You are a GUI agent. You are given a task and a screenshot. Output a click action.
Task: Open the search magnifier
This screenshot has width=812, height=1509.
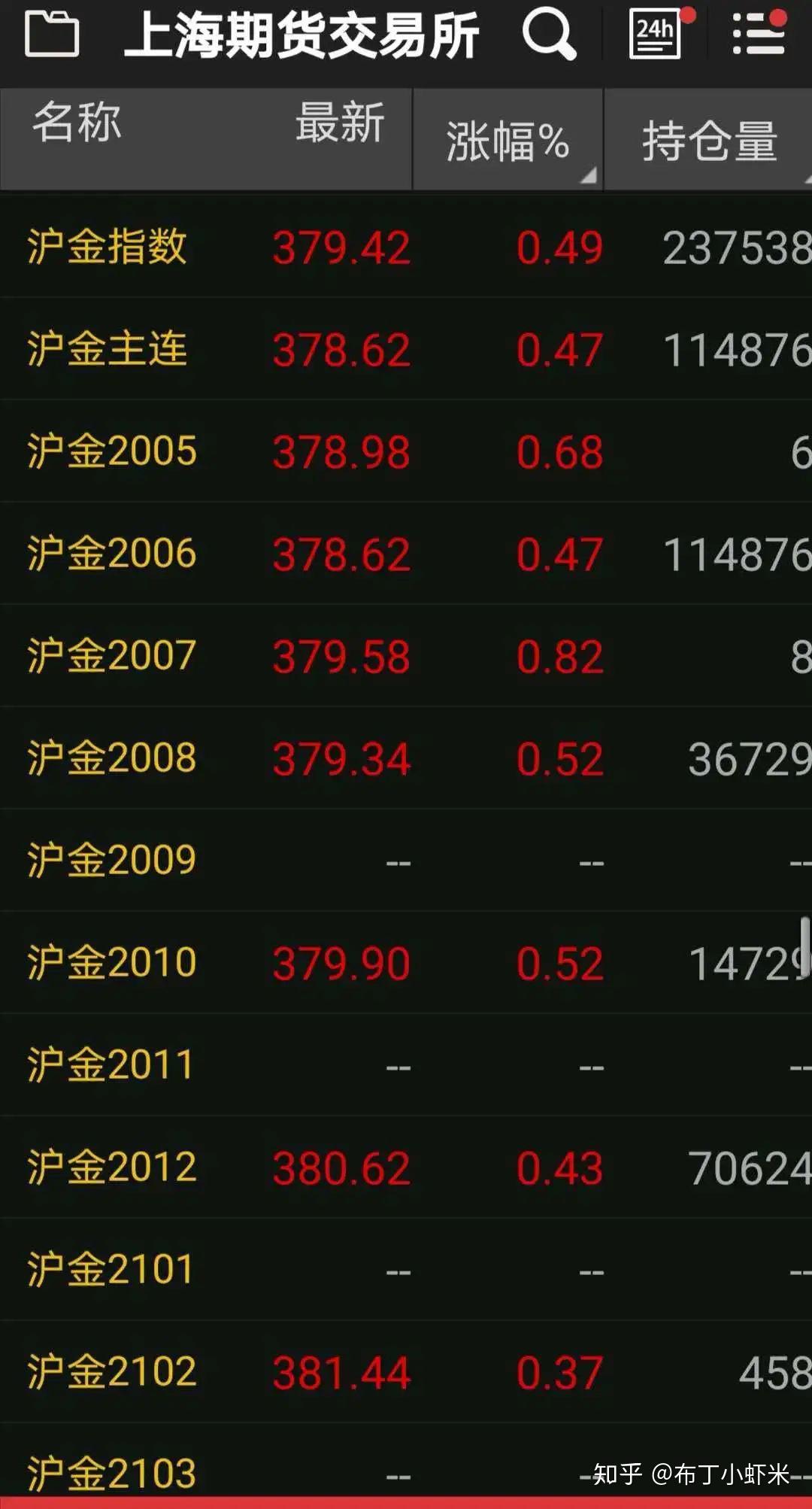point(549,35)
